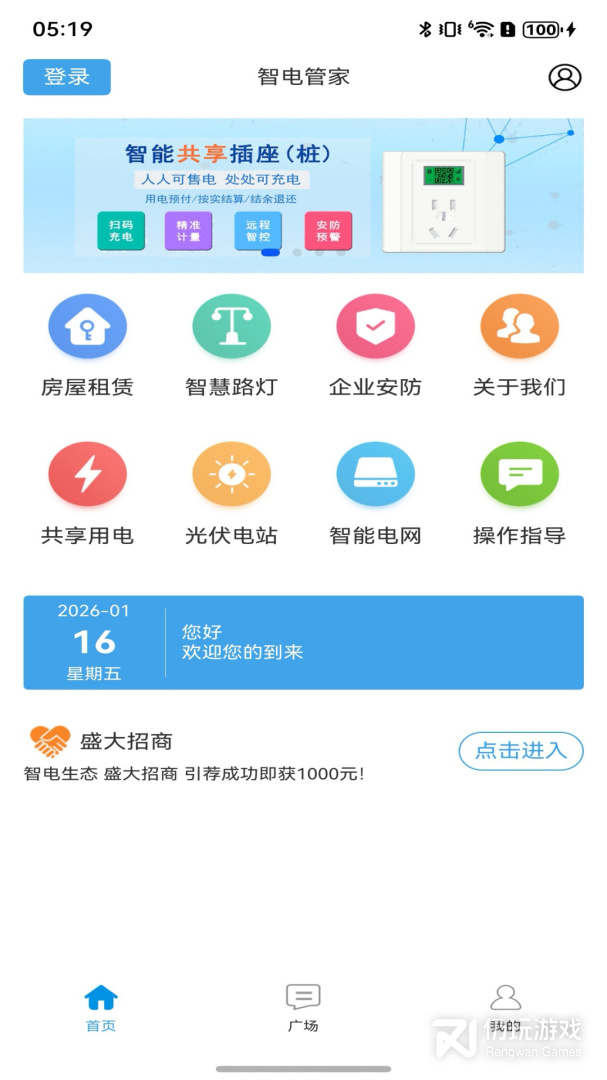Switch to the 首页 home tab

click(101, 1007)
